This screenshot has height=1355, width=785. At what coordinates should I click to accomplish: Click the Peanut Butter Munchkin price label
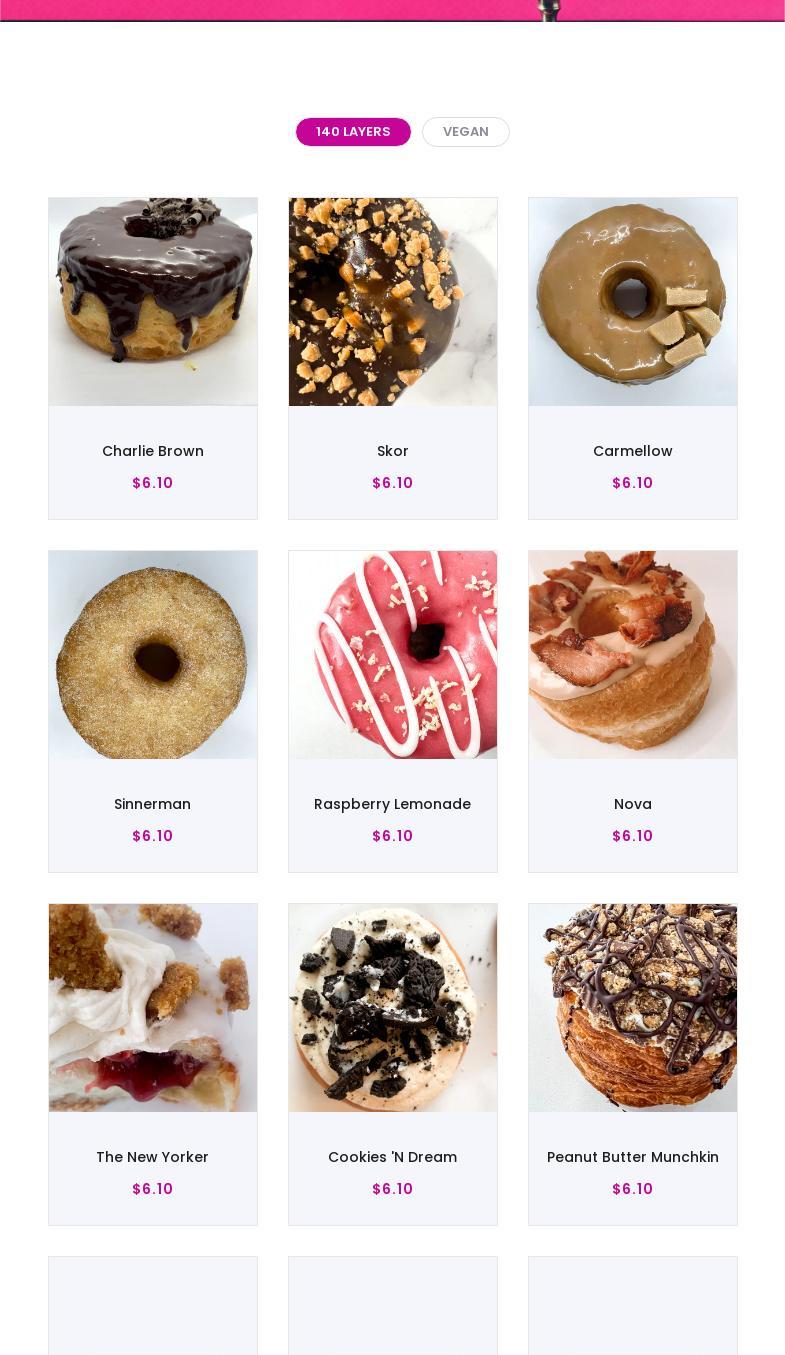(632, 1189)
